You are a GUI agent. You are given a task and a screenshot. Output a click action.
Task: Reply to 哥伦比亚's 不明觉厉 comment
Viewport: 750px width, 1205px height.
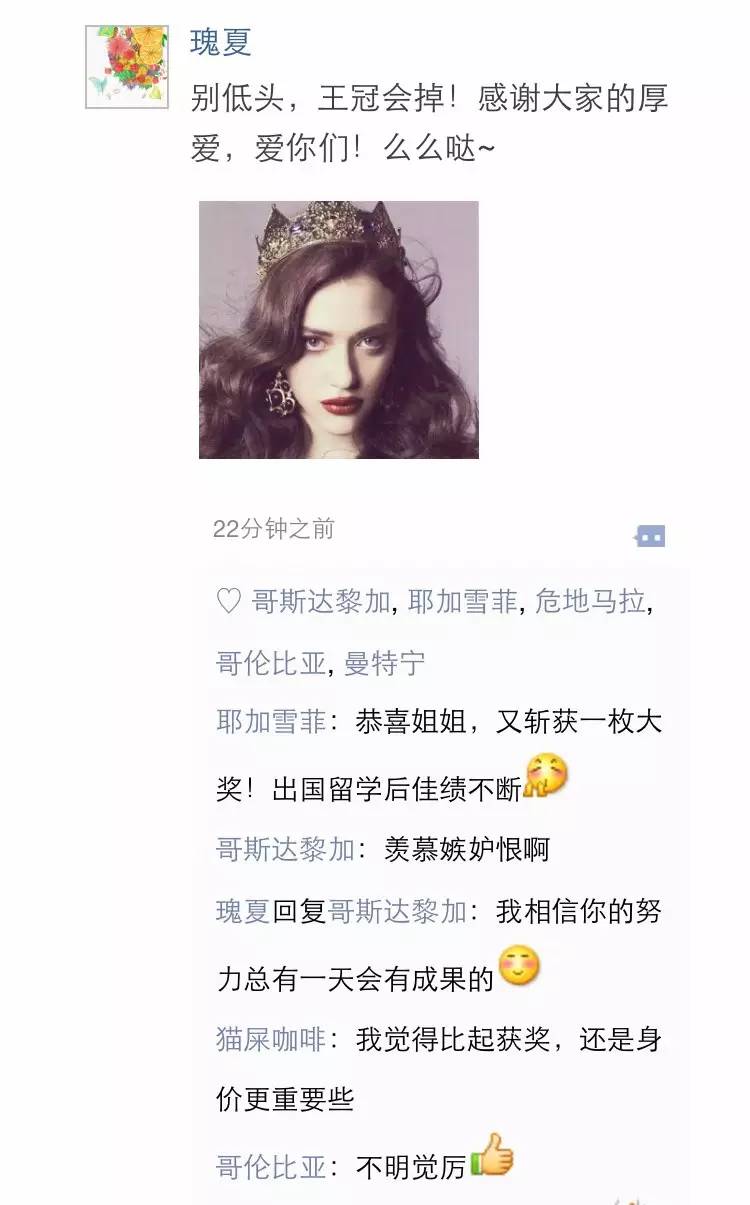pos(410,1167)
